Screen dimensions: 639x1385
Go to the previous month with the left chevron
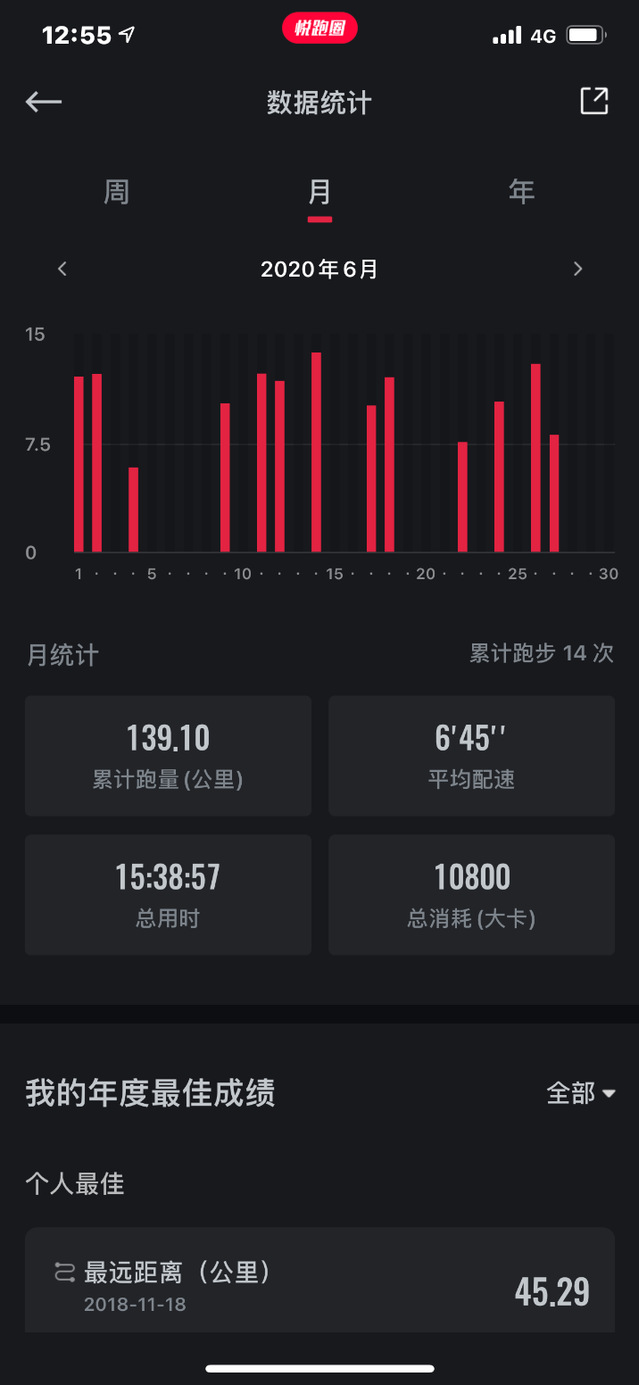(63, 269)
